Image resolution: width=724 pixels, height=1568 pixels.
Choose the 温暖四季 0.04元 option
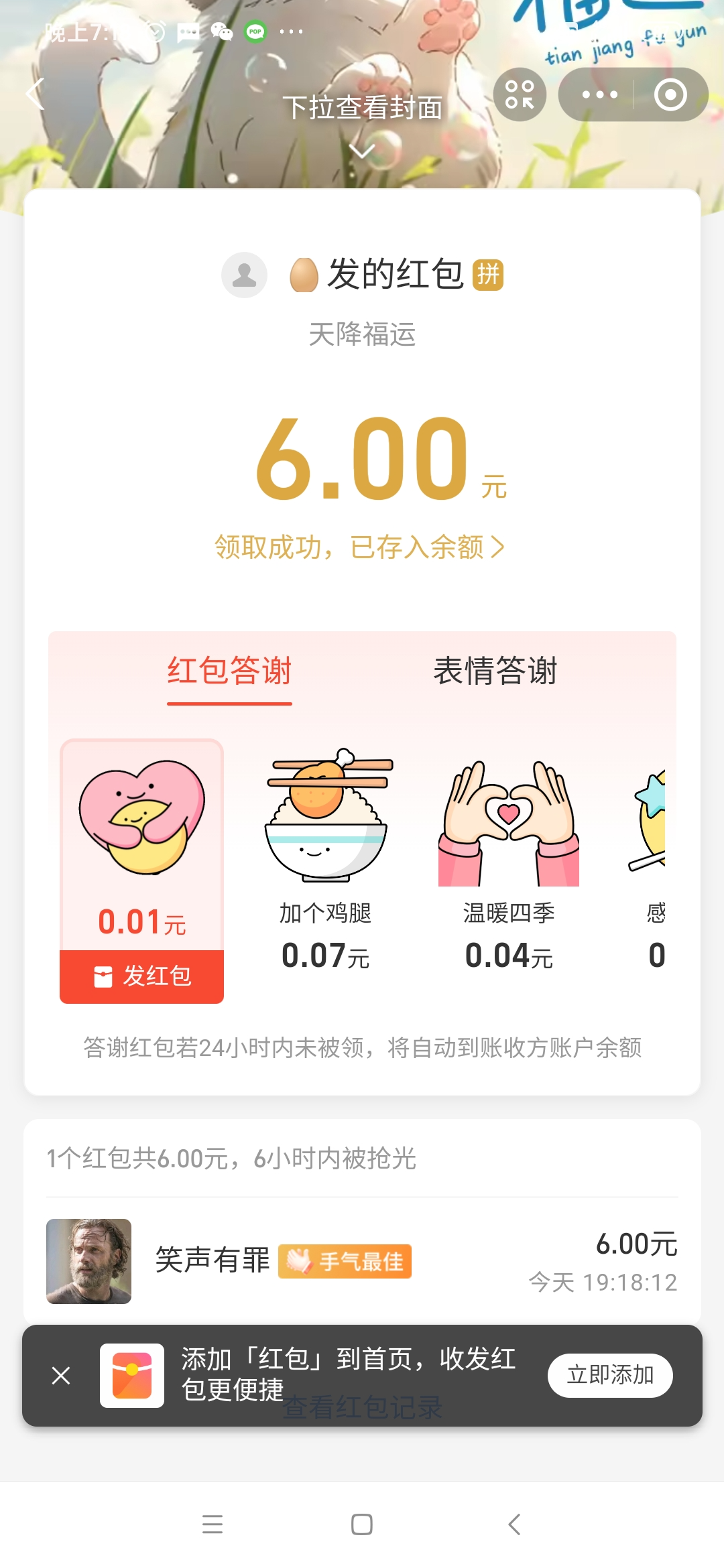point(509,860)
